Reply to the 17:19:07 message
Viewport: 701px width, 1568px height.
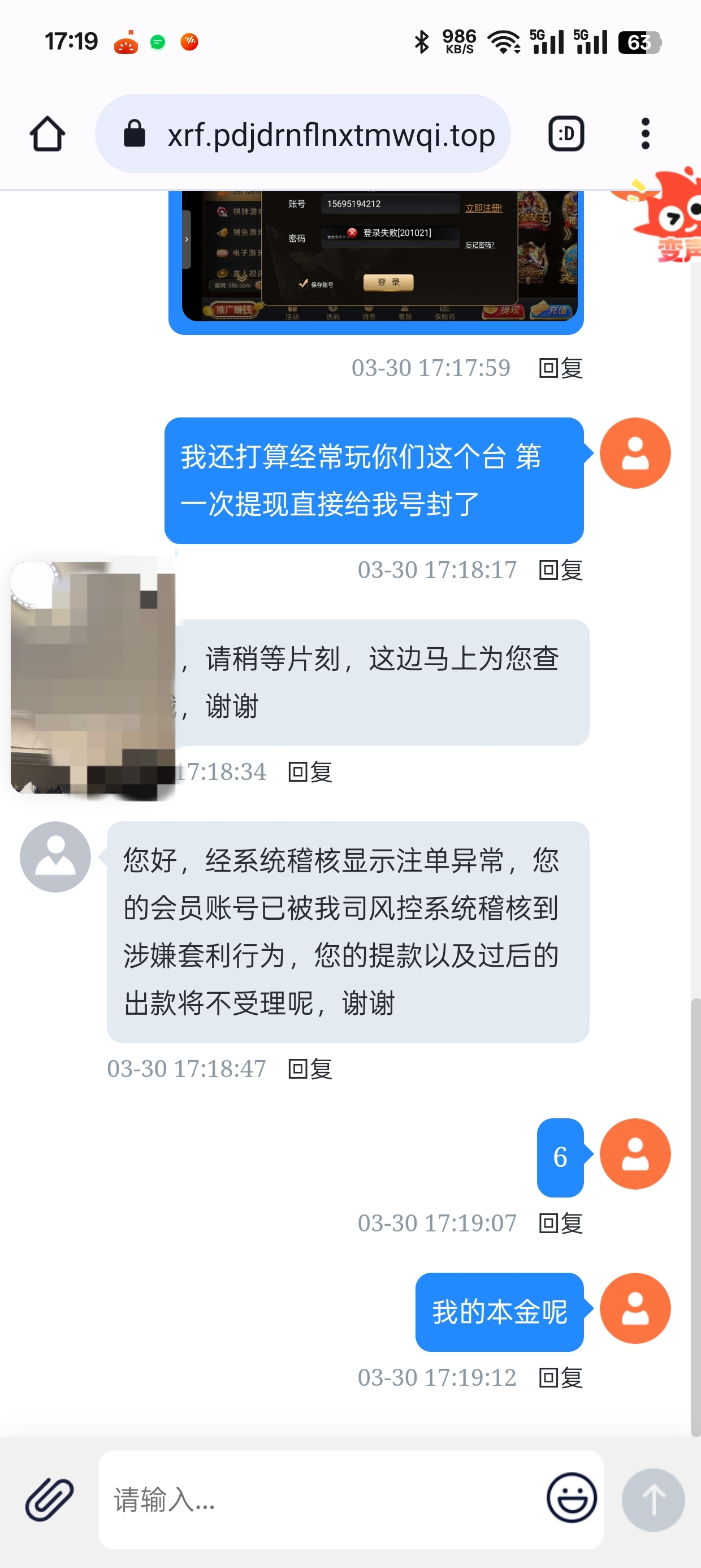click(560, 1224)
